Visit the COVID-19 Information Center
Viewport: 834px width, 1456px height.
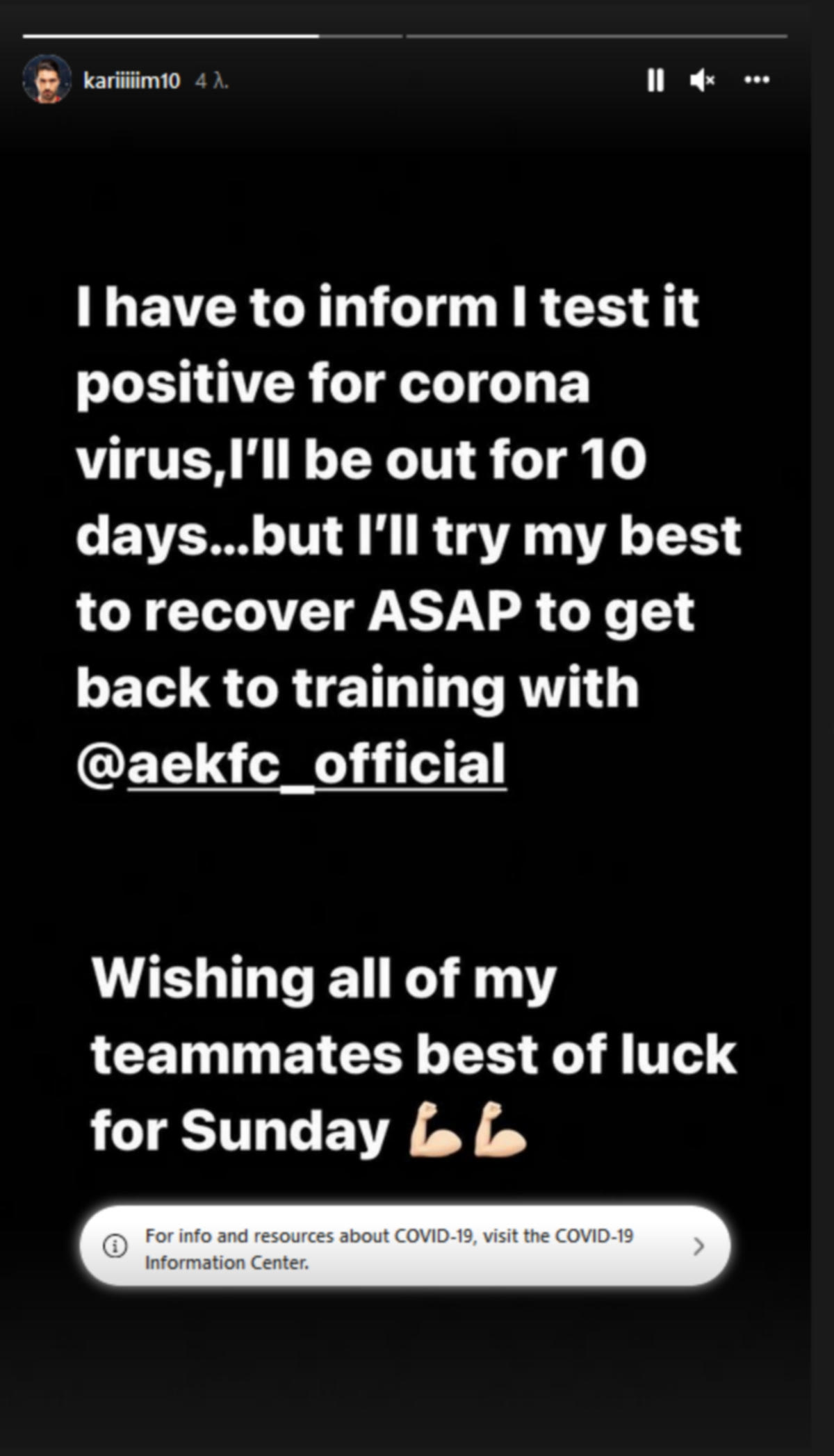404,1248
